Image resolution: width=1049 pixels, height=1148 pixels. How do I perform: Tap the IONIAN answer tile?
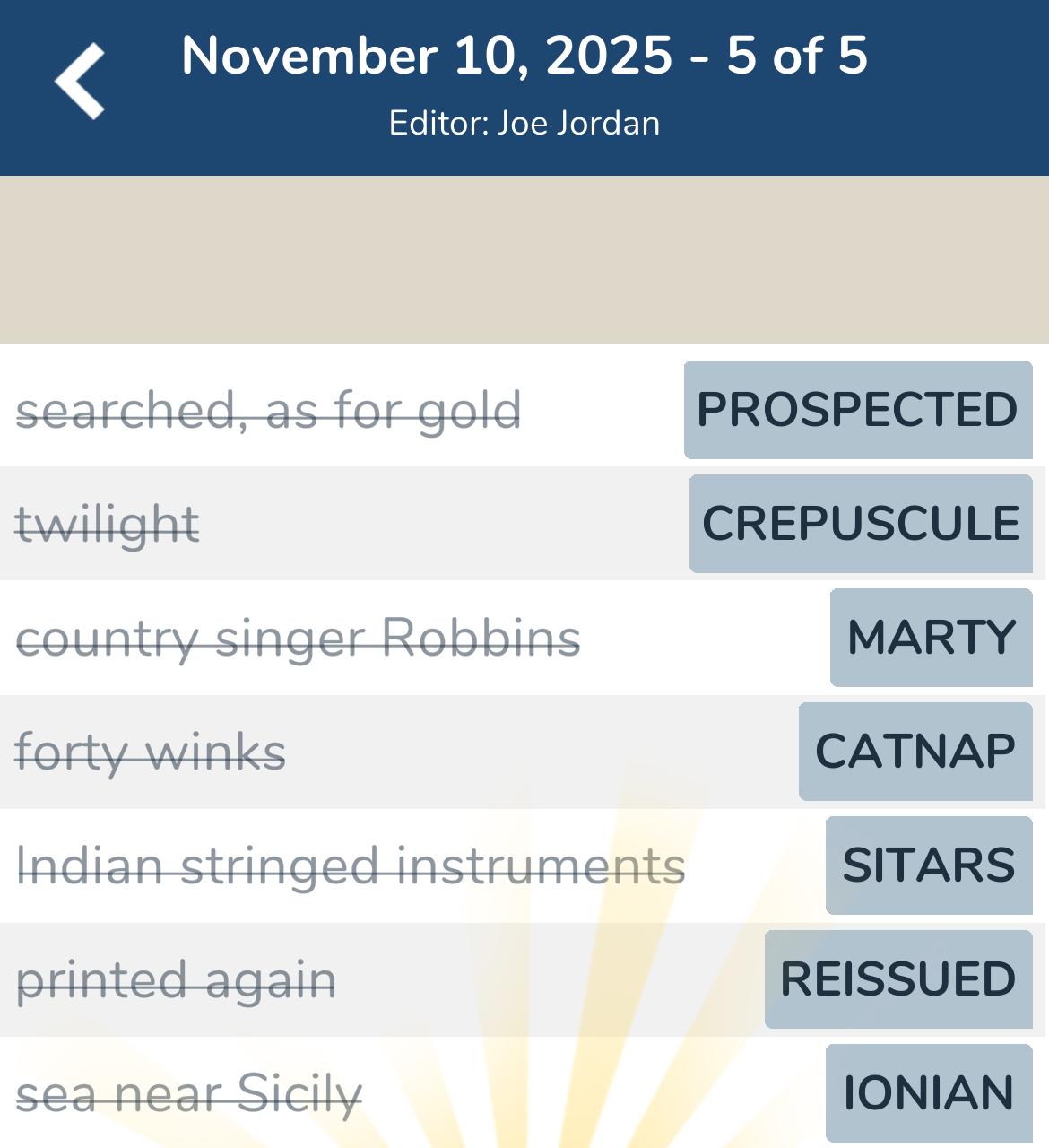[x=928, y=1093]
